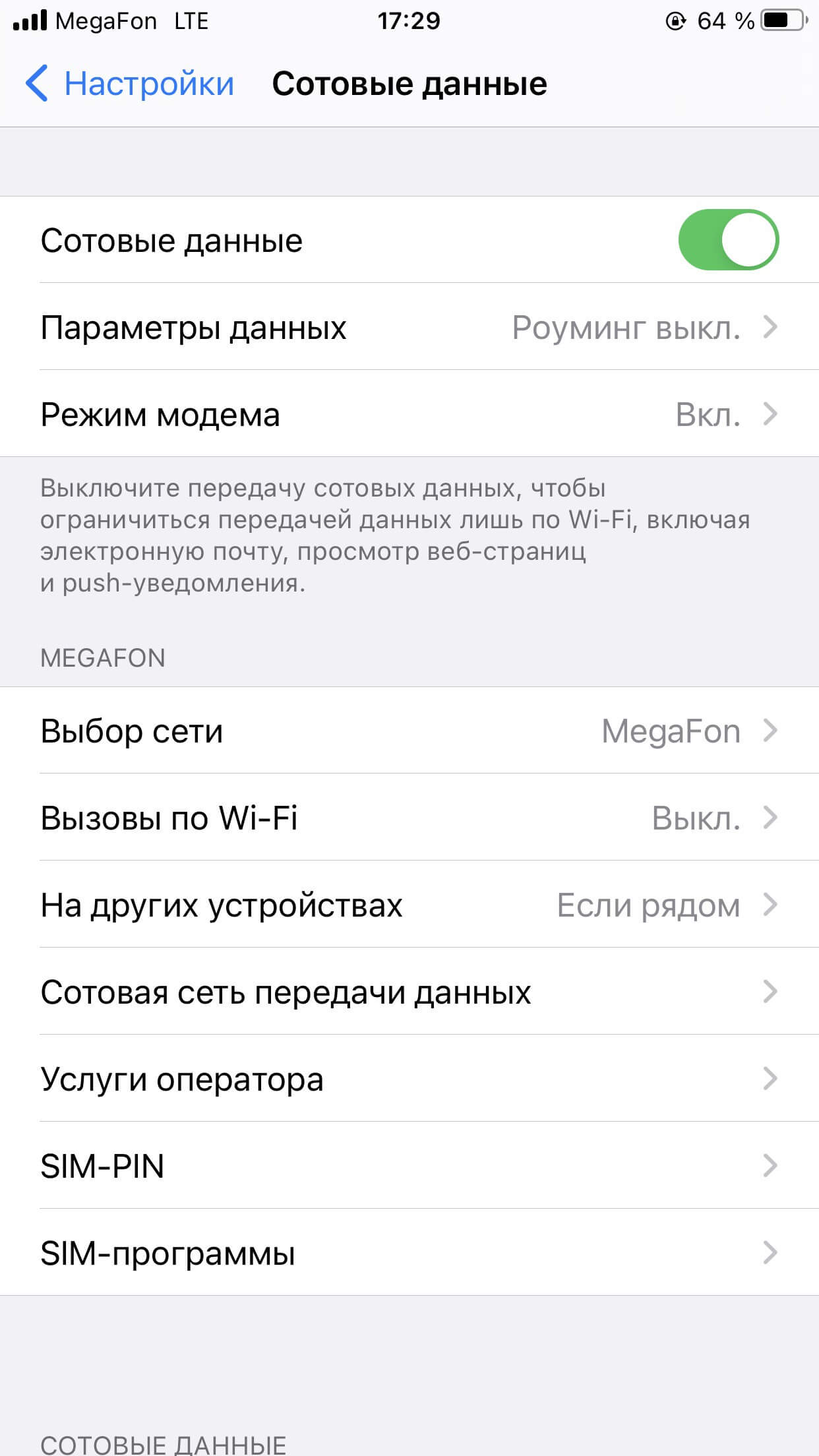
Task: Open Режим модема settings
Action: pyautogui.click(x=409, y=414)
